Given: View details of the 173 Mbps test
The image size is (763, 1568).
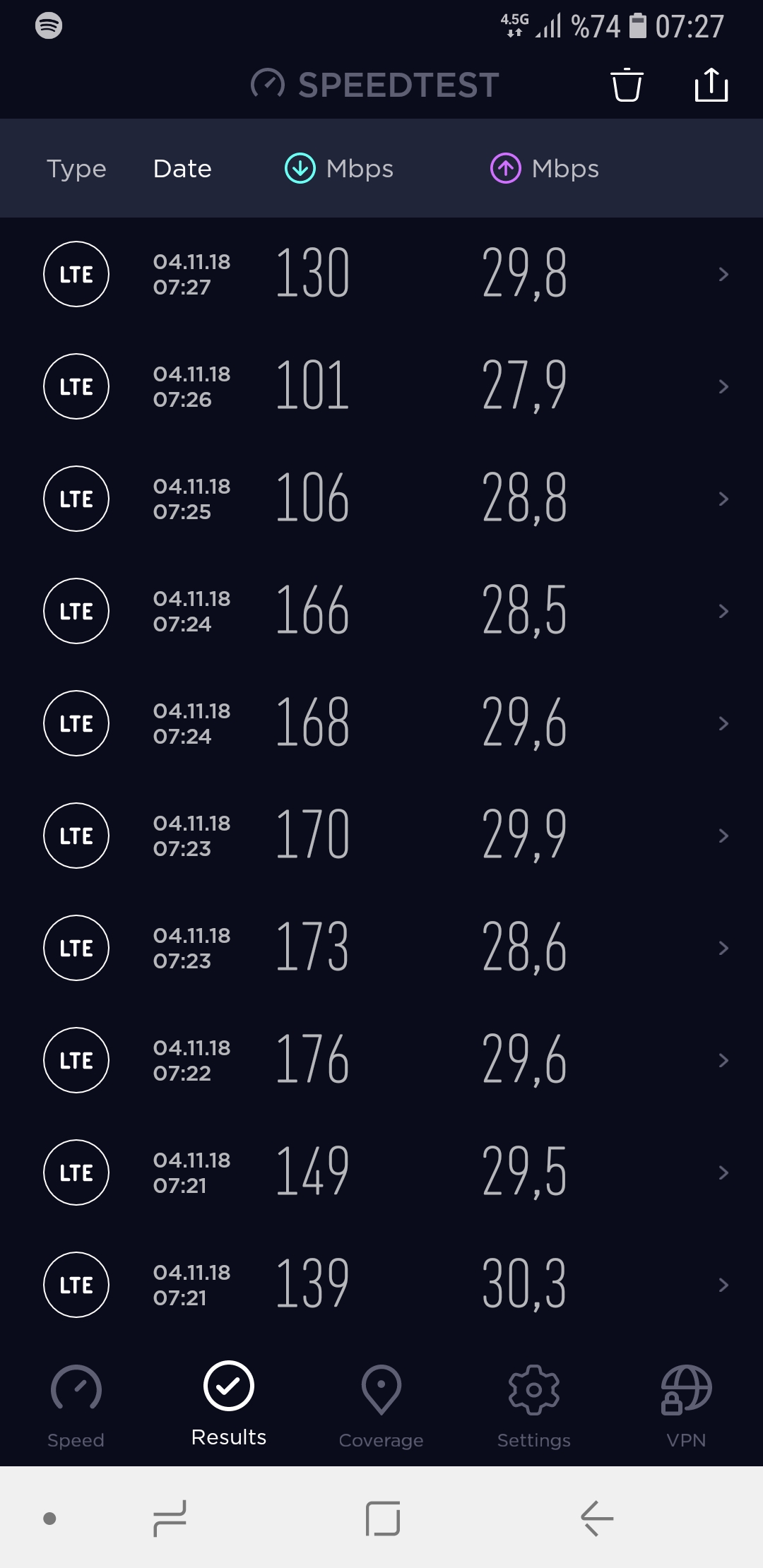Looking at the screenshot, I should (x=381, y=948).
